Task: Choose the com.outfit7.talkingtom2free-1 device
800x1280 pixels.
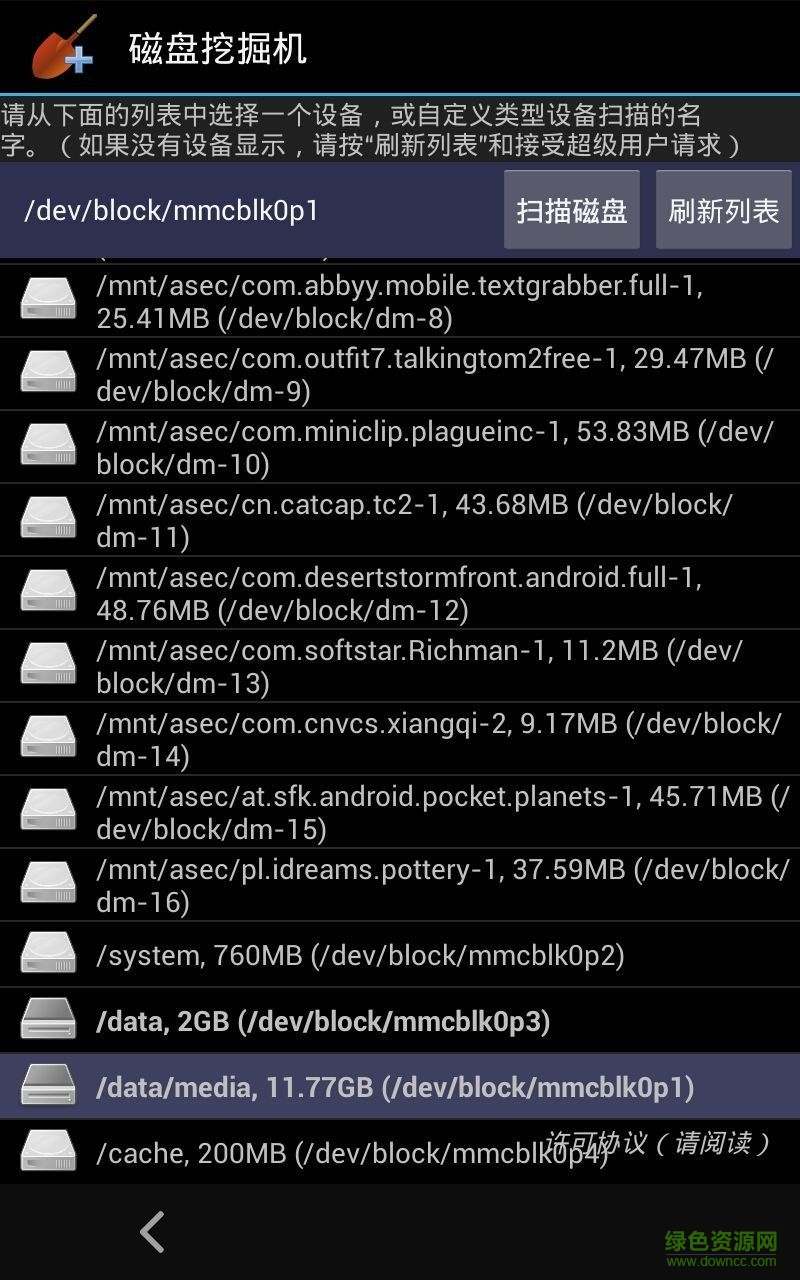Action: point(400,374)
